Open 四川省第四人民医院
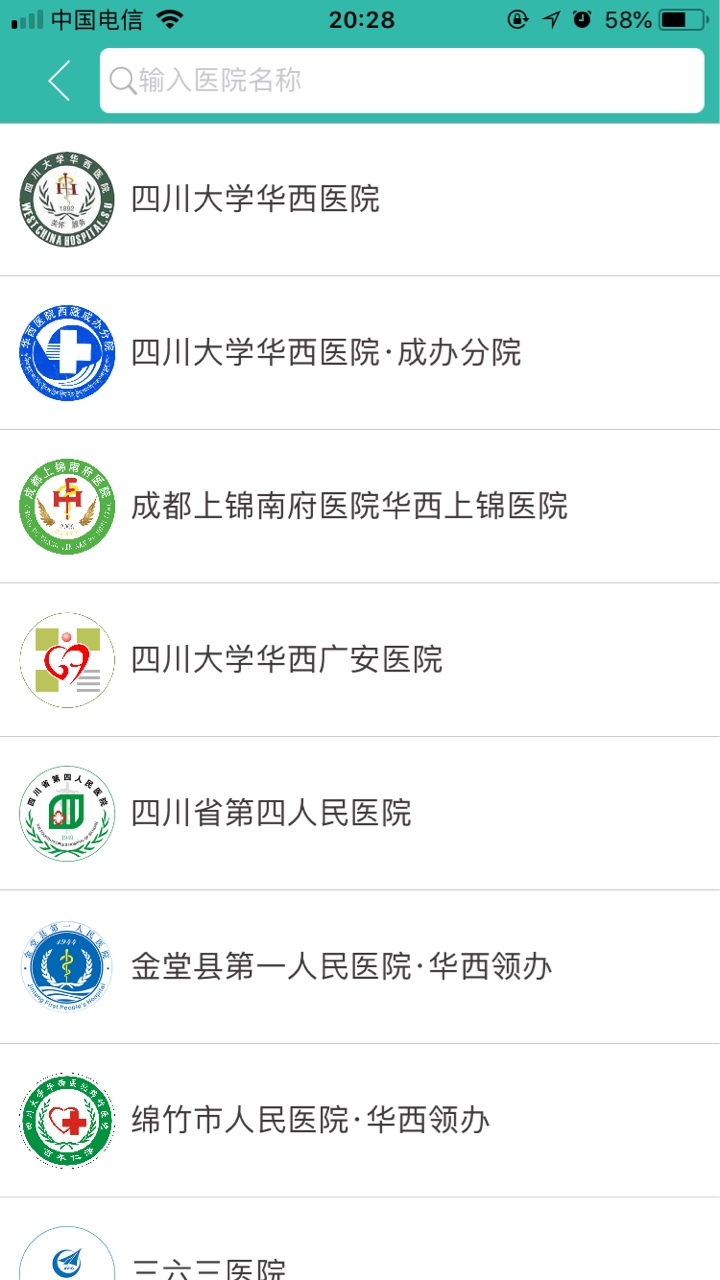The height and width of the screenshot is (1280, 720). point(360,813)
